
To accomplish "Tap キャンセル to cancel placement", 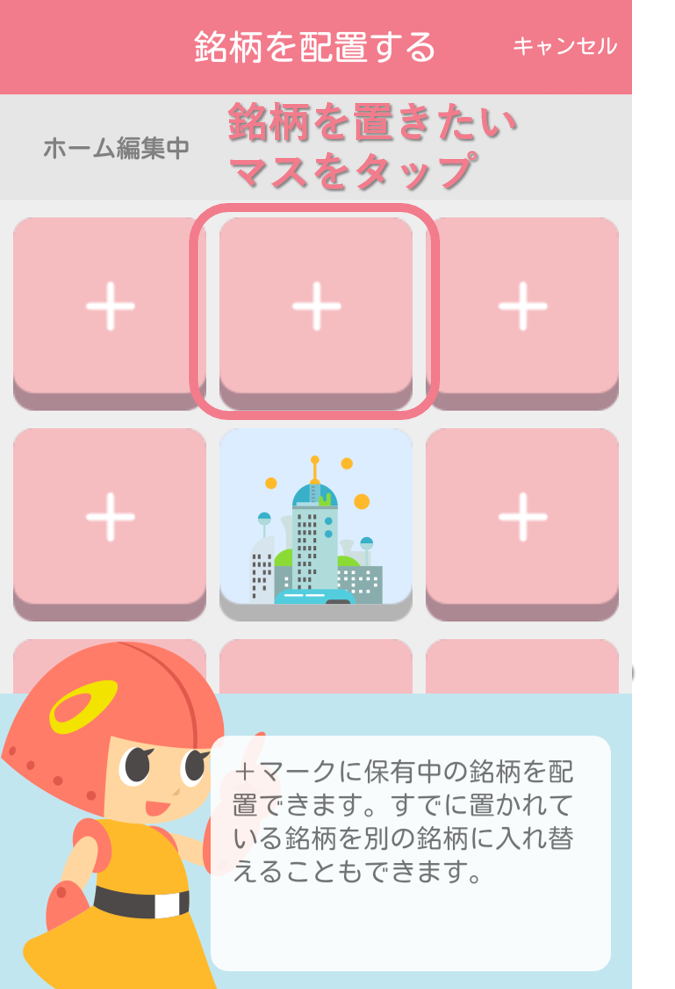I will [x=564, y=46].
